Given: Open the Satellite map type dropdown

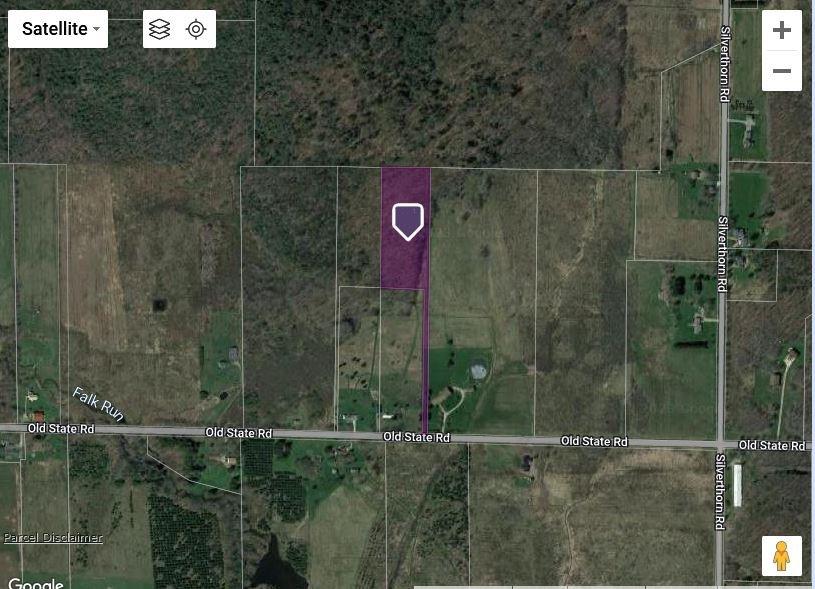Looking at the screenshot, I should 58,29.
